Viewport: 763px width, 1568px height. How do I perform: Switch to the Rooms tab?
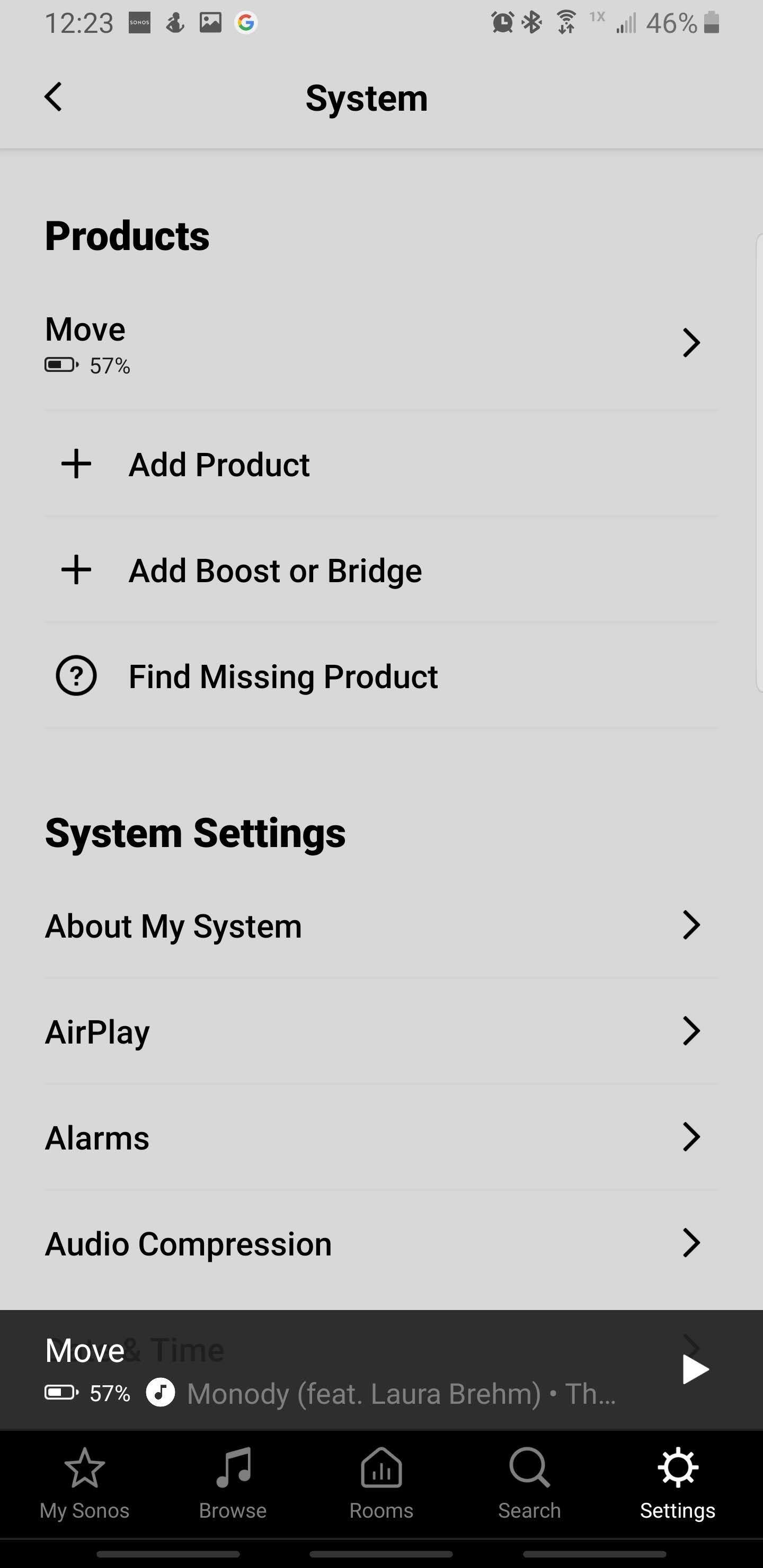coord(381,1484)
